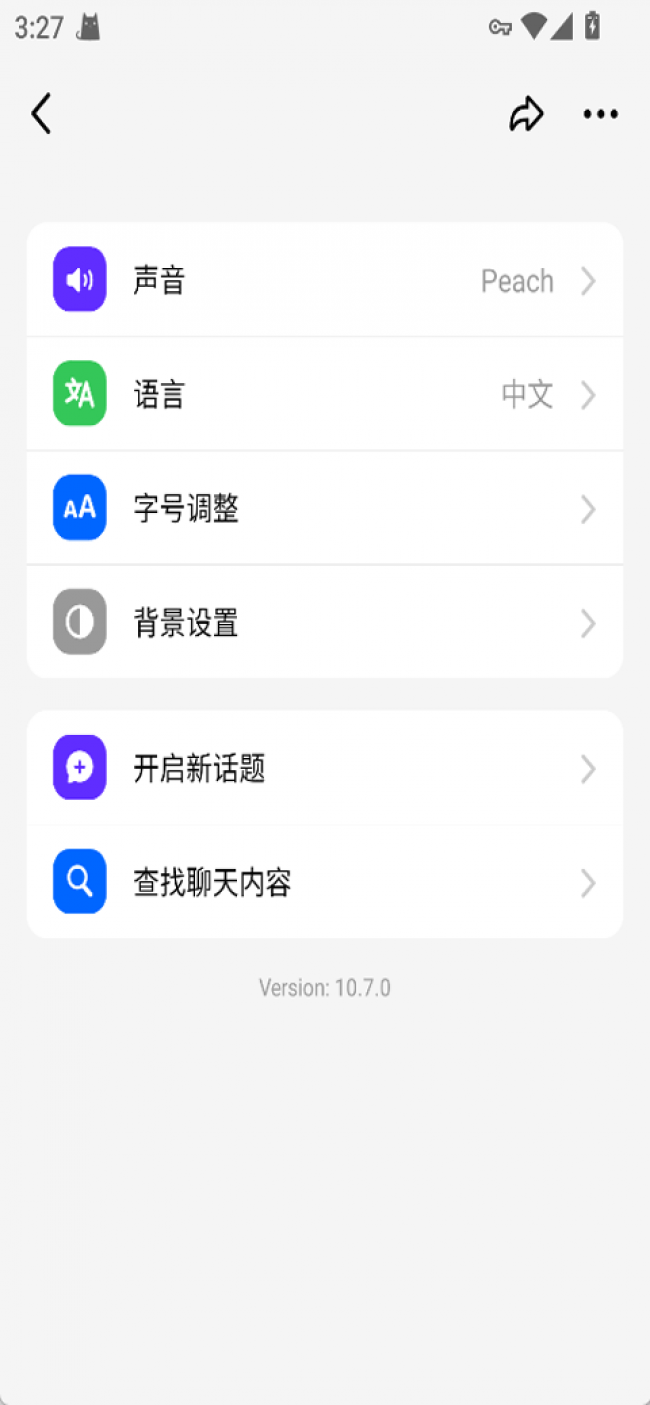Open 字号调整 font size settings
650x1405 pixels.
coord(324,508)
